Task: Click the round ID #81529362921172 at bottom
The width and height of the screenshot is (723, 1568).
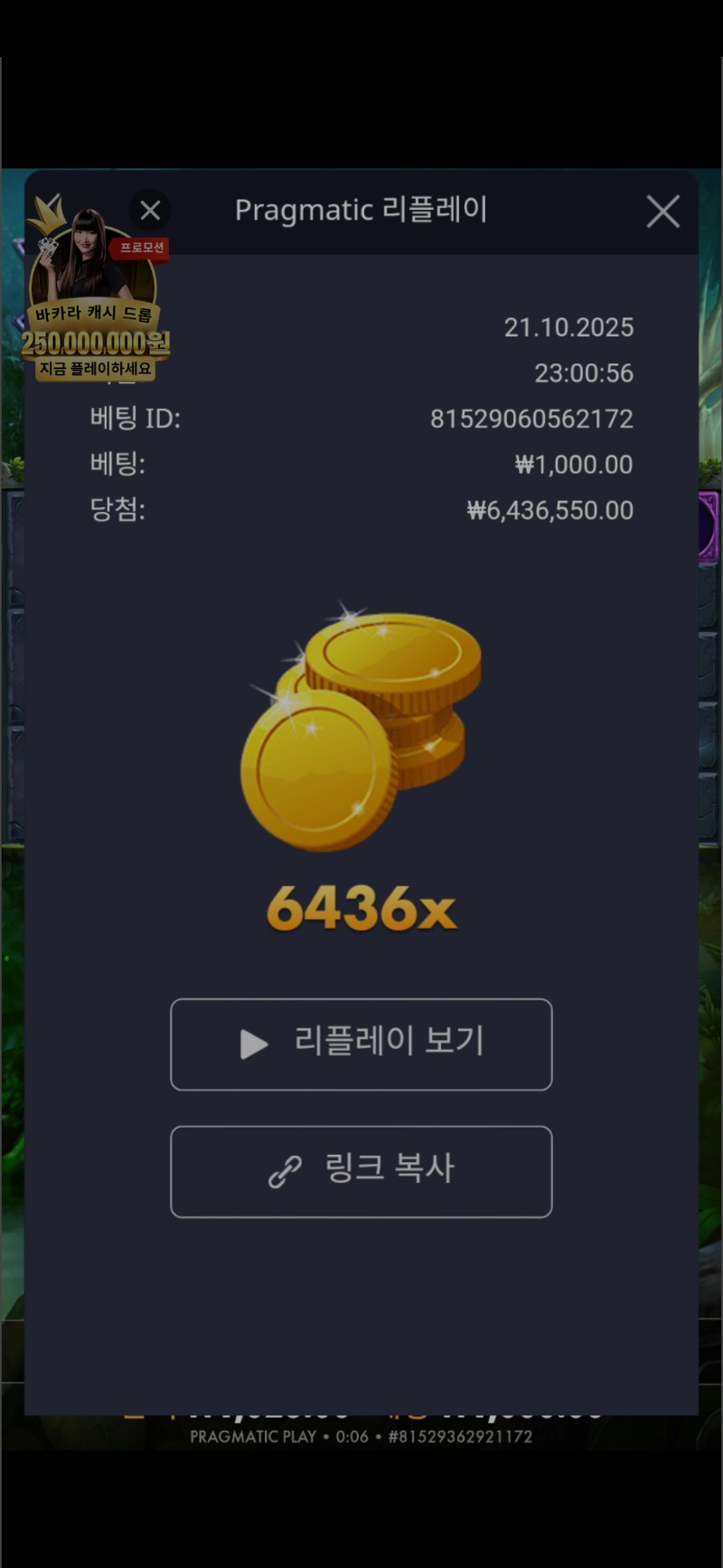Action: pos(462,1436)
